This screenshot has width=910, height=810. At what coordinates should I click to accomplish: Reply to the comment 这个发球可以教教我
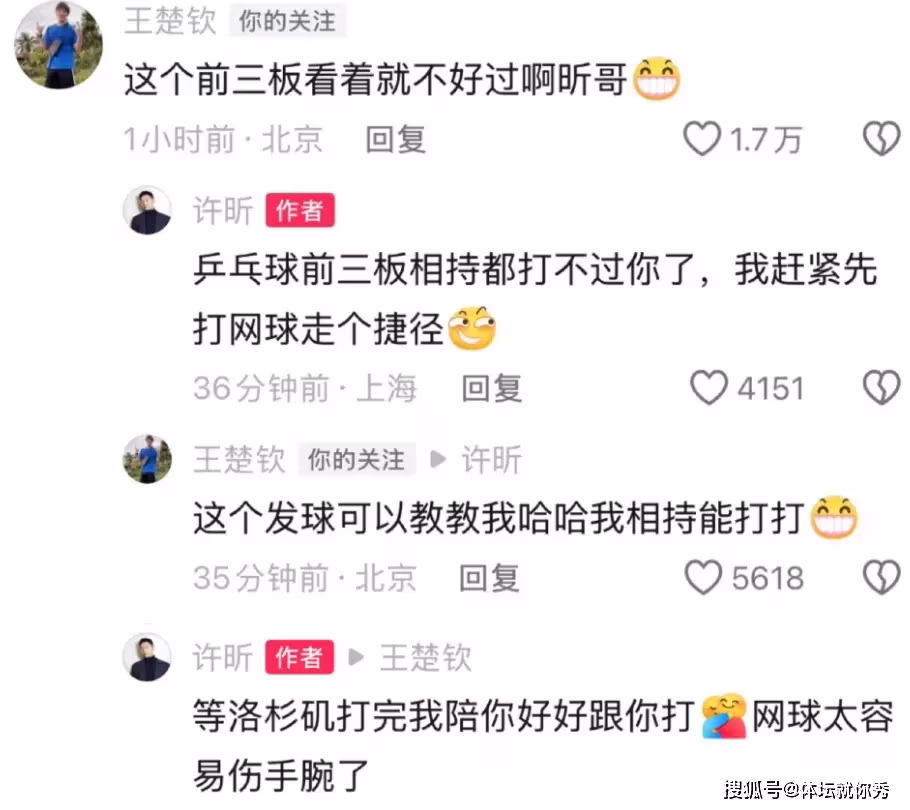point(489,577)
